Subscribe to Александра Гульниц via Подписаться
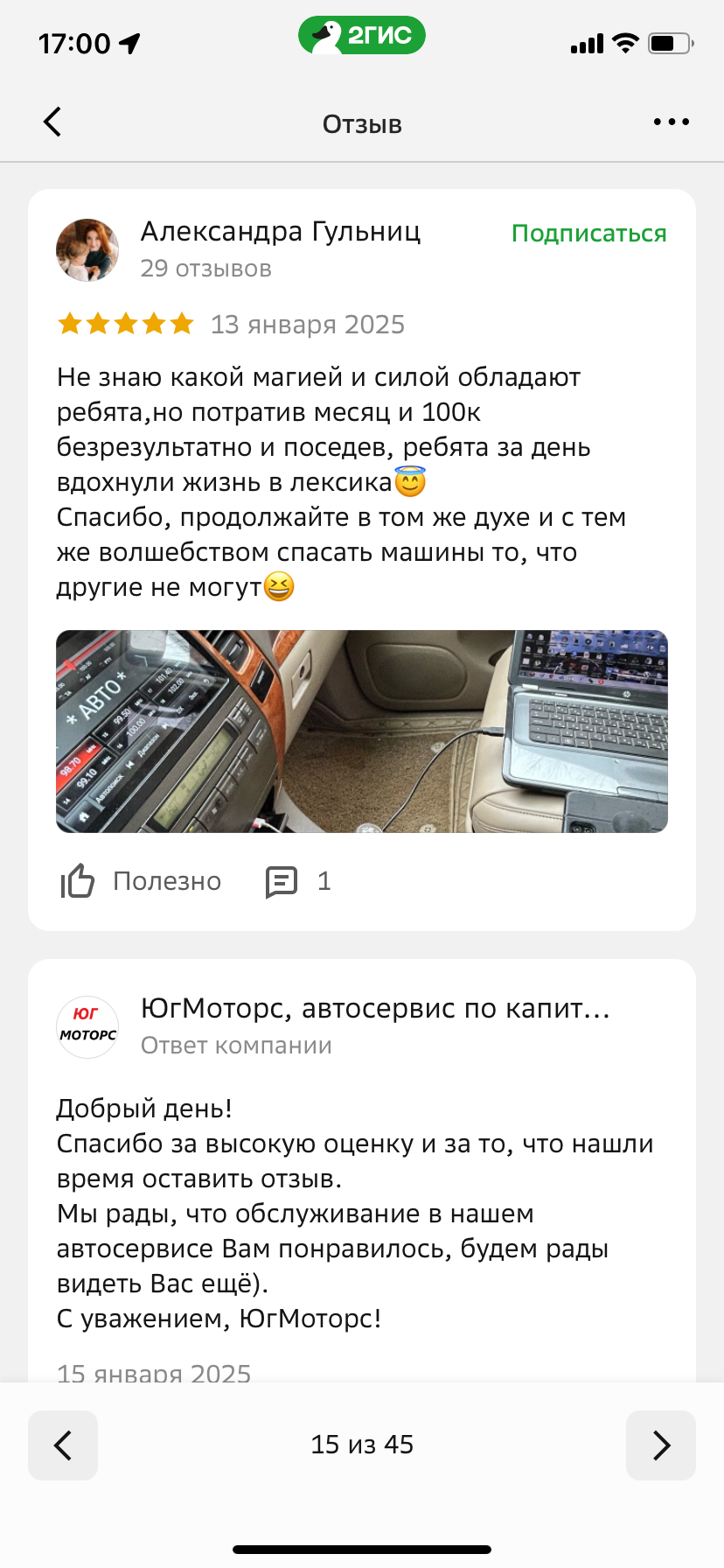The width and height of the screenshot is (724, 1568). tap(588, 234)
